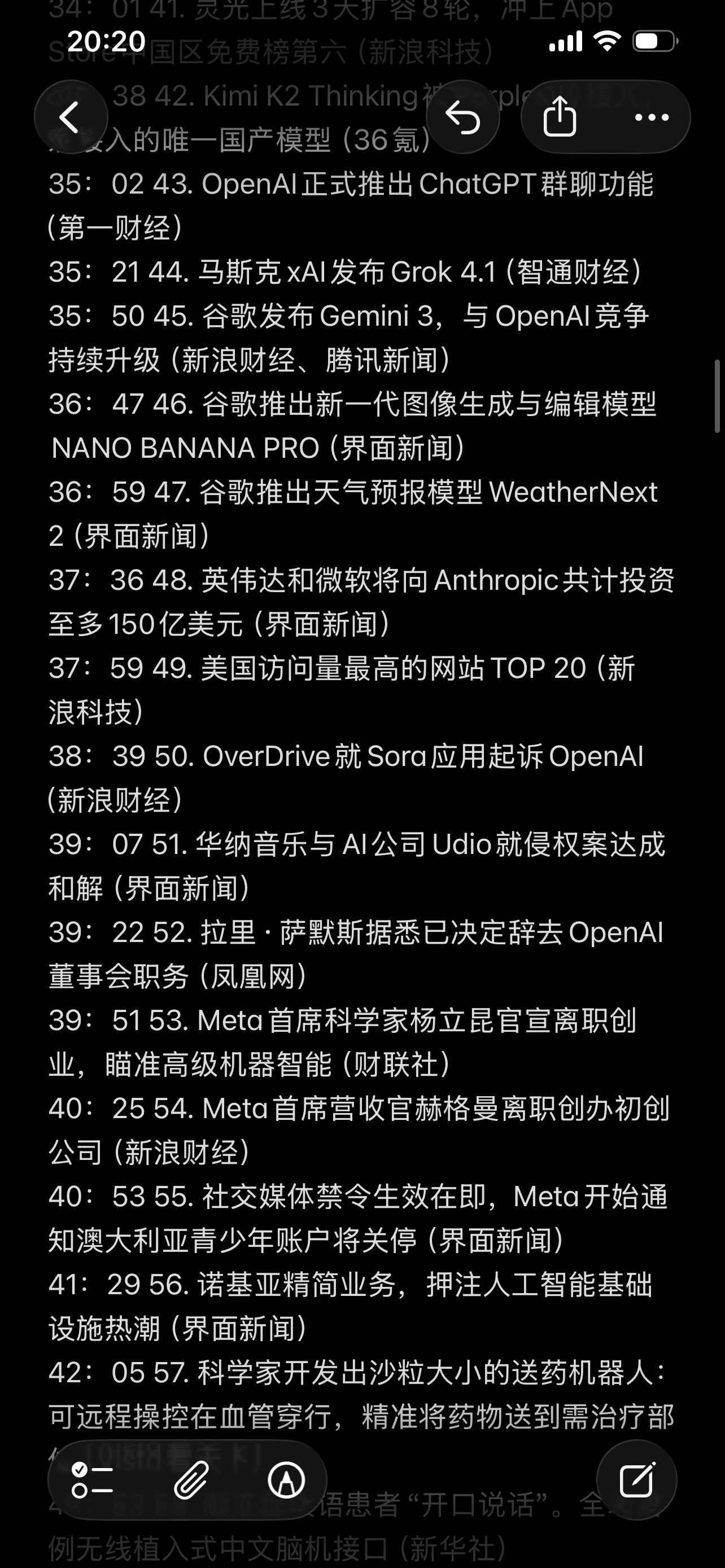Go back to the notes list
The width and height of the screenshot is (725, 1568).
[x=71, y=117]
